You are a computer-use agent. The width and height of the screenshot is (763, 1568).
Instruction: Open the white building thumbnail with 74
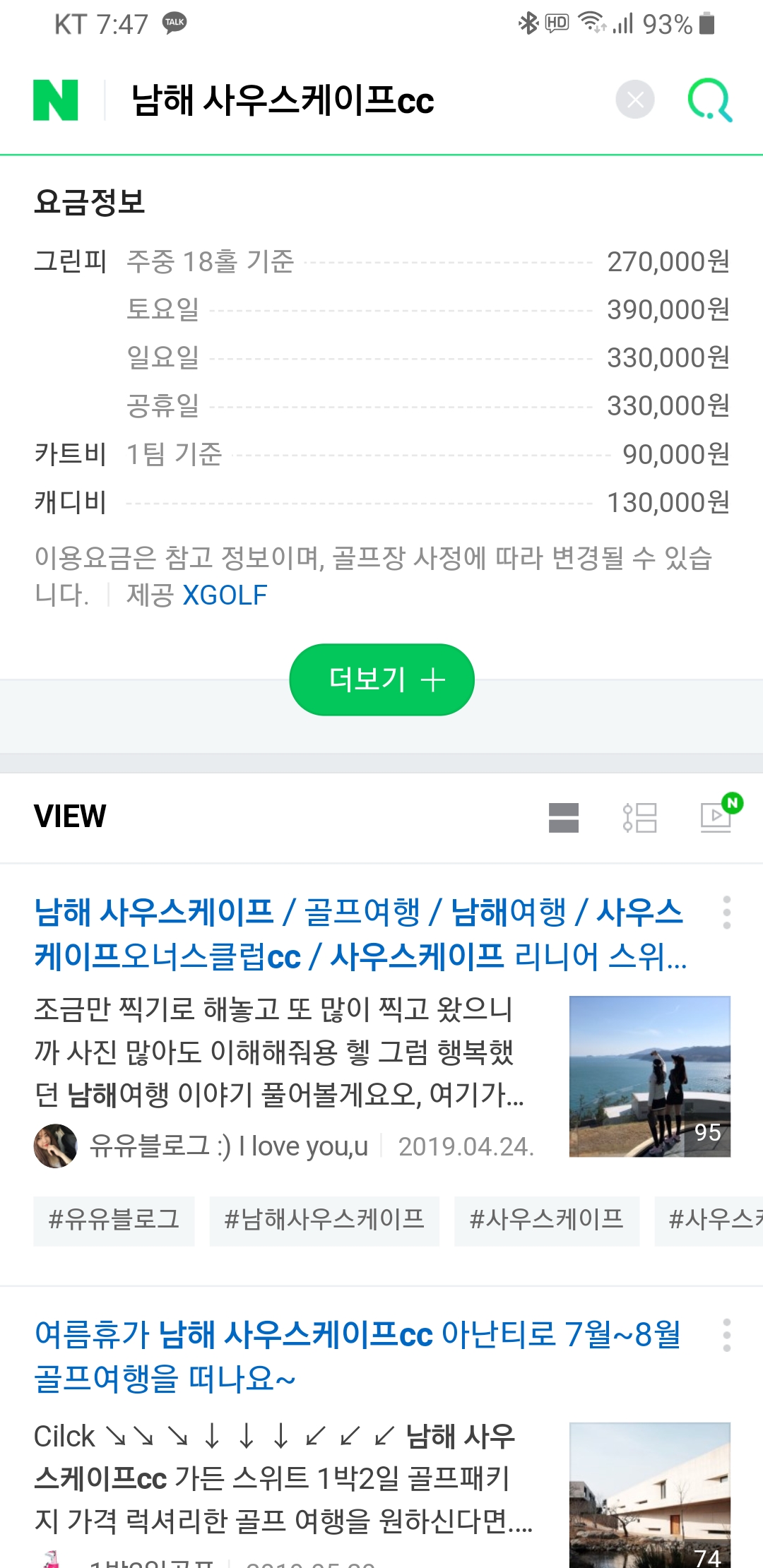click(649, 1494)
